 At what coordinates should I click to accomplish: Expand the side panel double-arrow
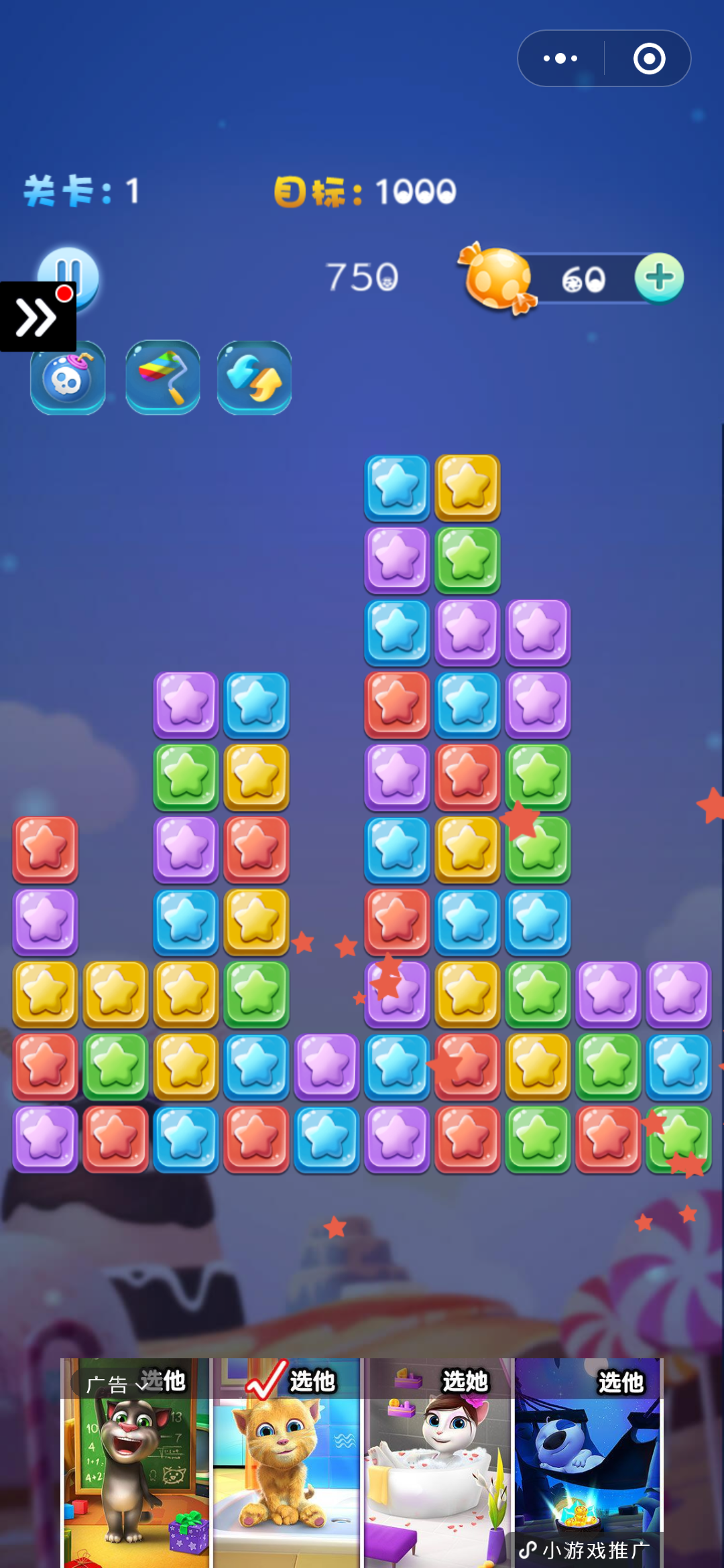pyautogui.click(x=37, y=316)
